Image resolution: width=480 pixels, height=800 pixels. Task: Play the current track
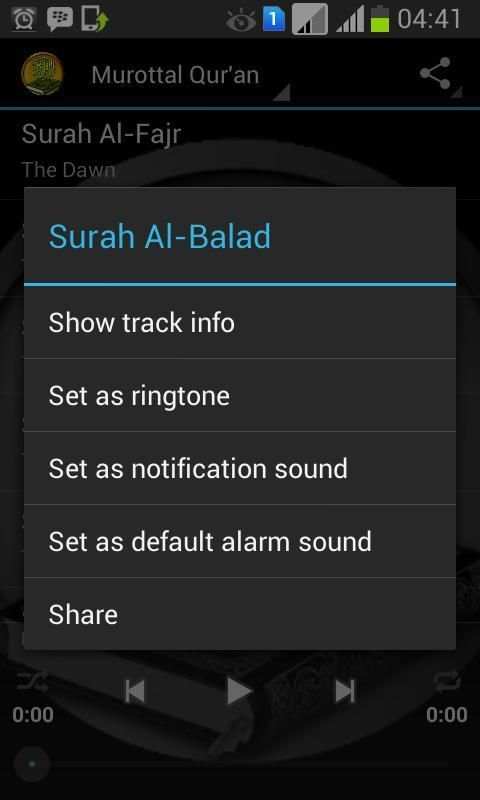point(239,692)
